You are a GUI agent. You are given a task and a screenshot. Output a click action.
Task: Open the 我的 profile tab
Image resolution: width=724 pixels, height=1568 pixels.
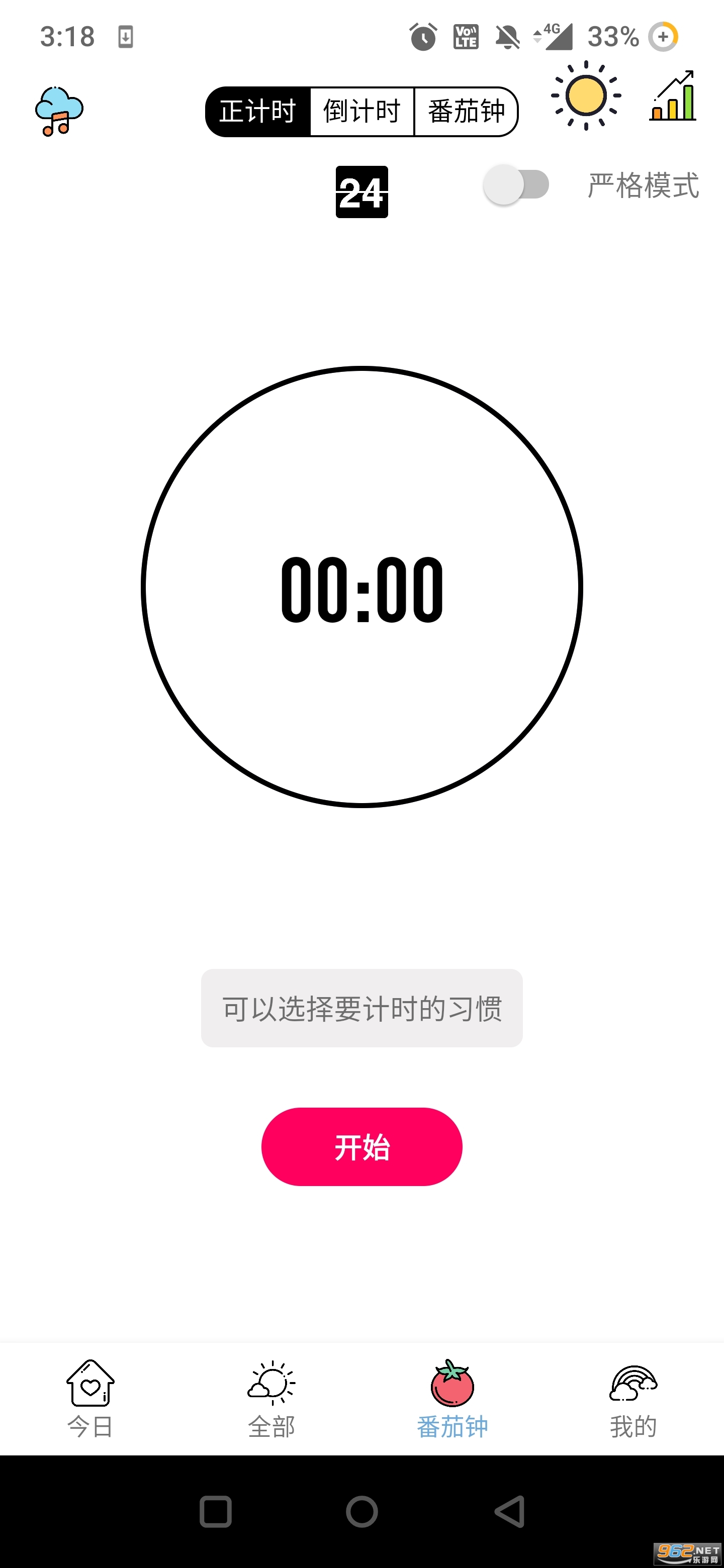coord(633,1400)
